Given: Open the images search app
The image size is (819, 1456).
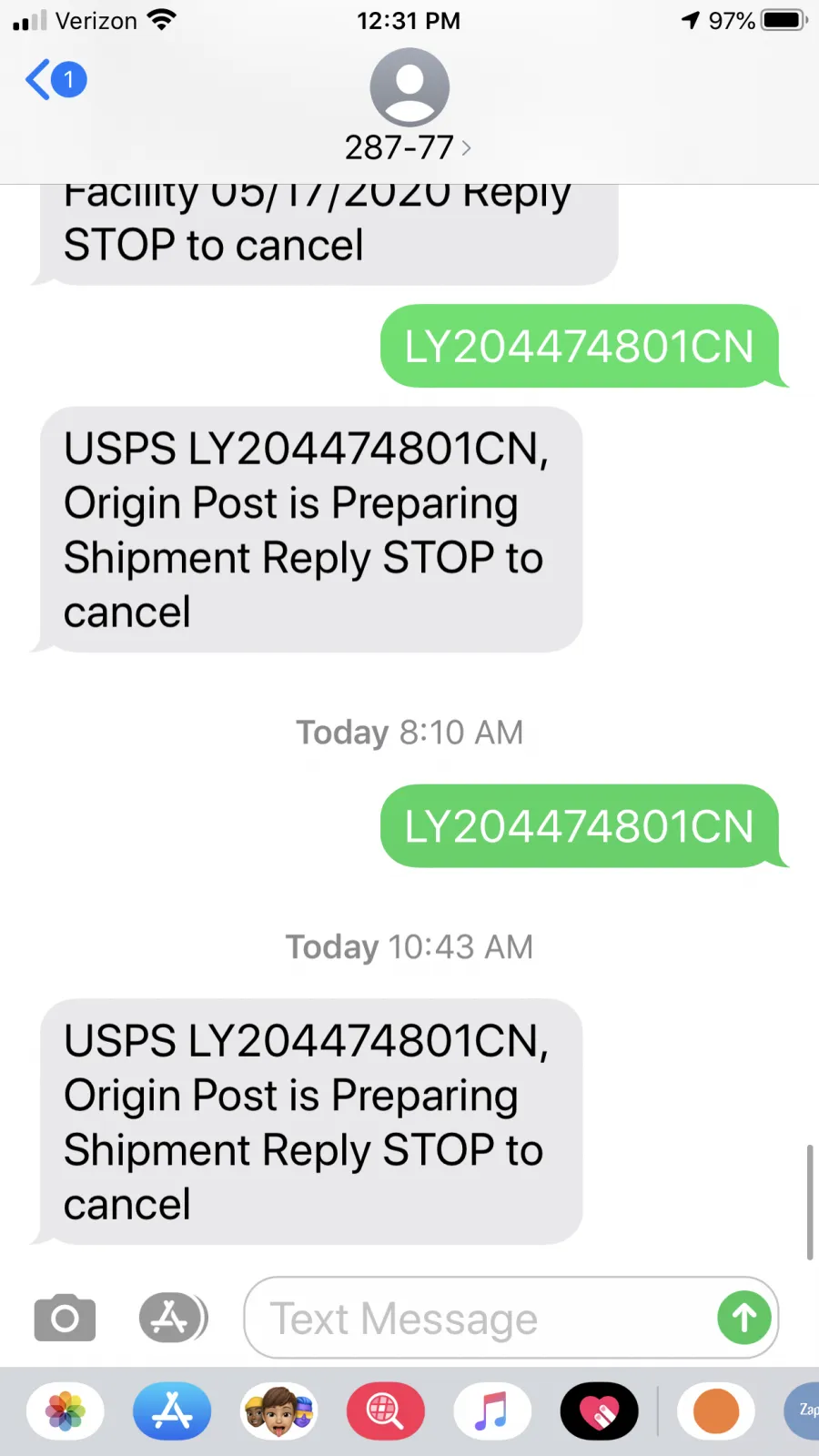Looking at the screenshot, I should pyautogui.click(x=386, y=1411).
